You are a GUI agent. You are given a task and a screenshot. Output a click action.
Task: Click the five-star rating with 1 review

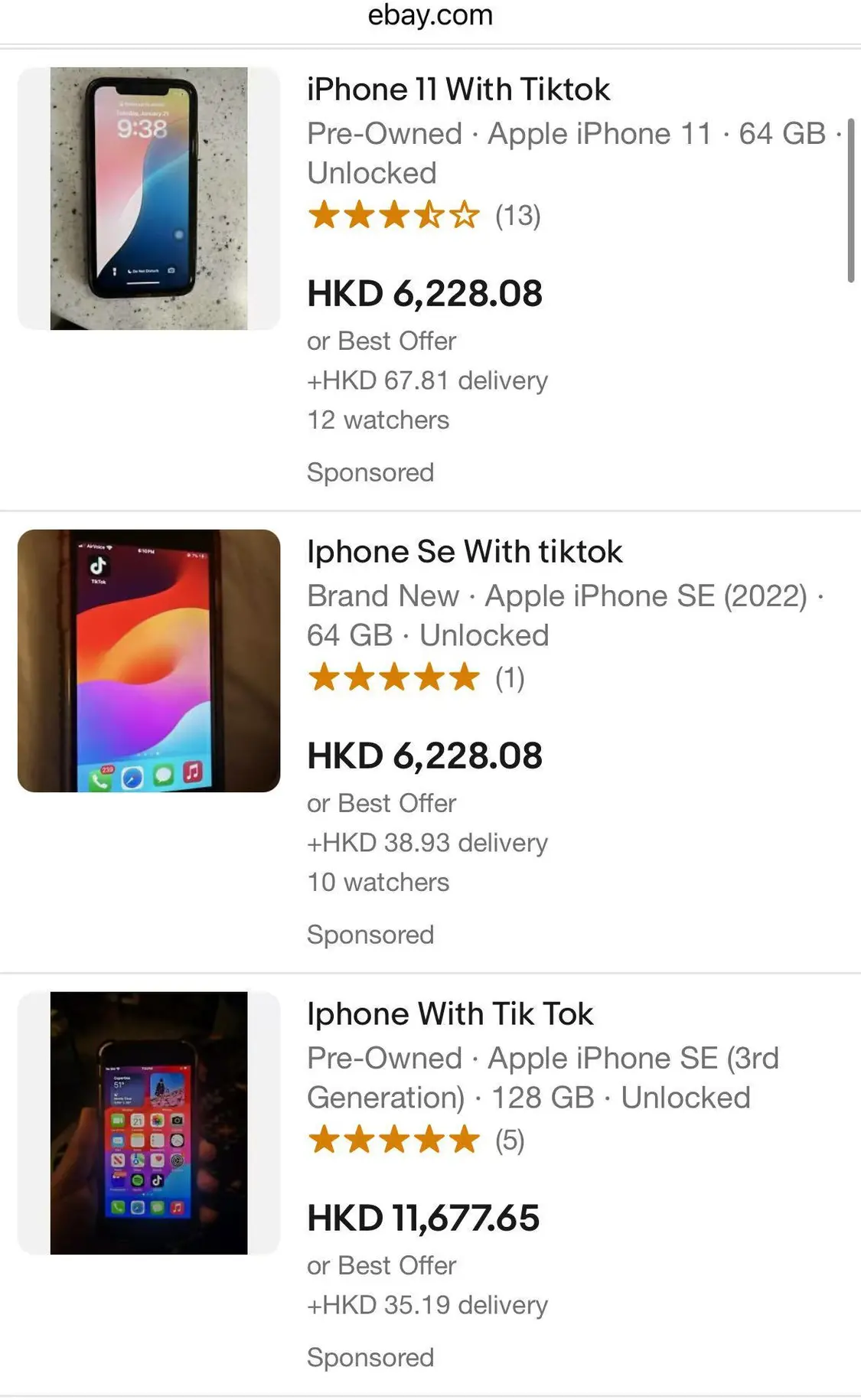coord(394,677)
